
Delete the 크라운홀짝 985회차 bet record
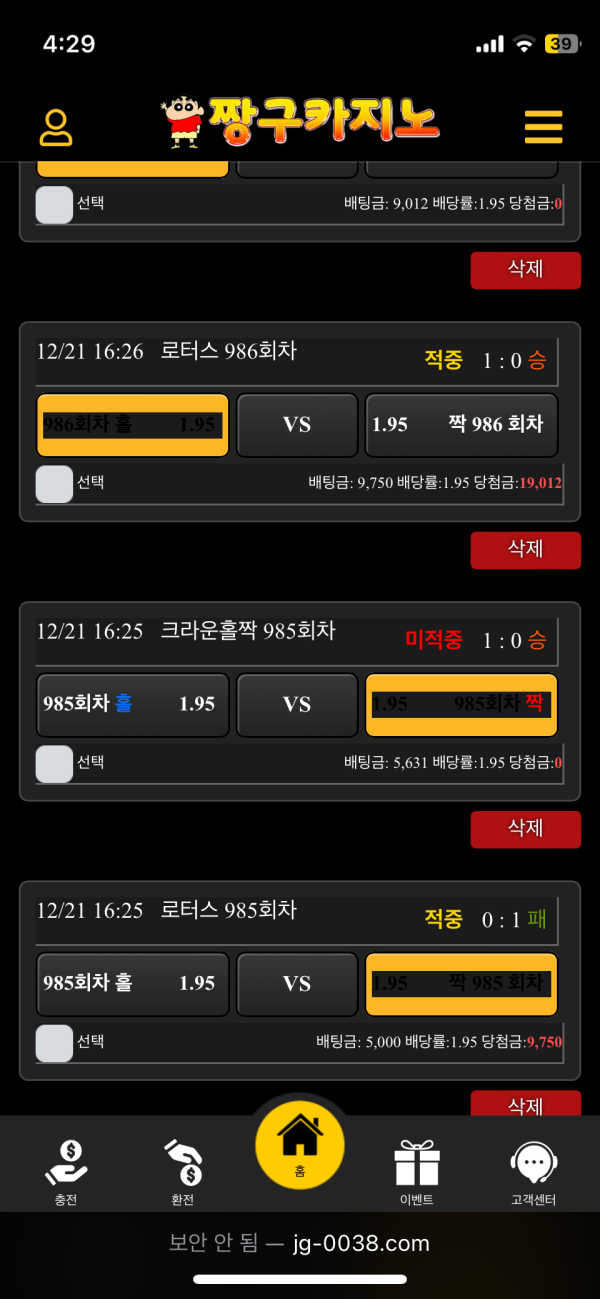click(x=525, y=828)
